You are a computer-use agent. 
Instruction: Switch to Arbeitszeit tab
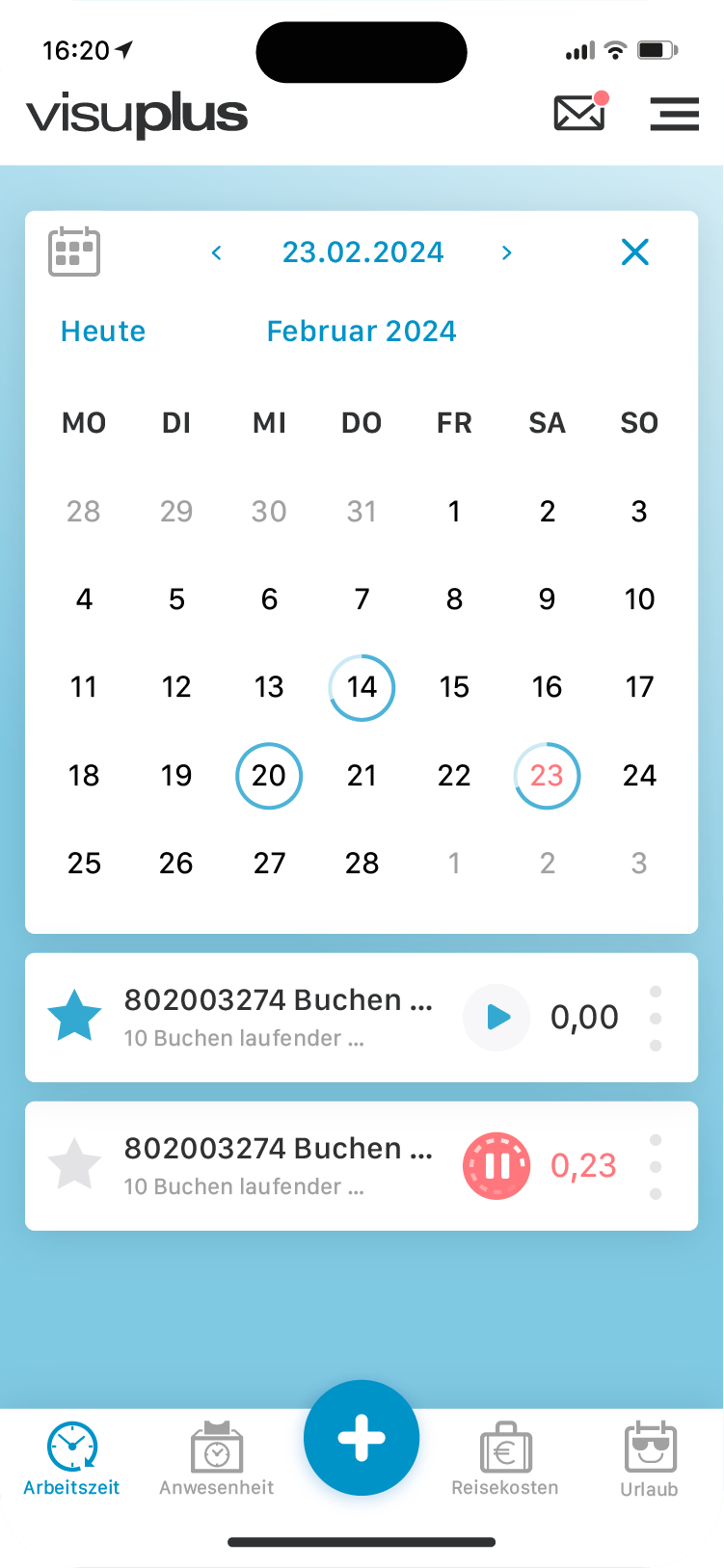[70, 1457]
